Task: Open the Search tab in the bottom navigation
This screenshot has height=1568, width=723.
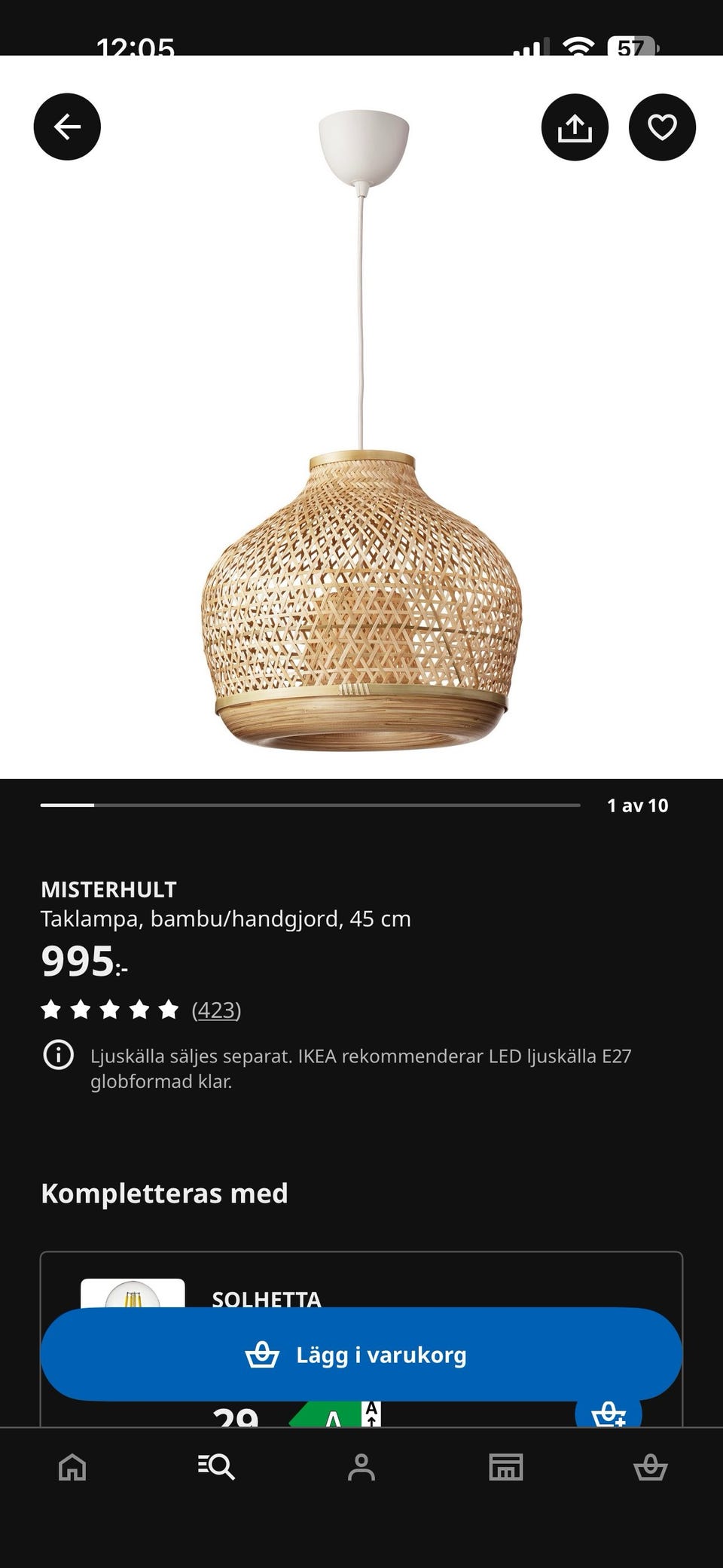Action: (x=216, y=1466)
